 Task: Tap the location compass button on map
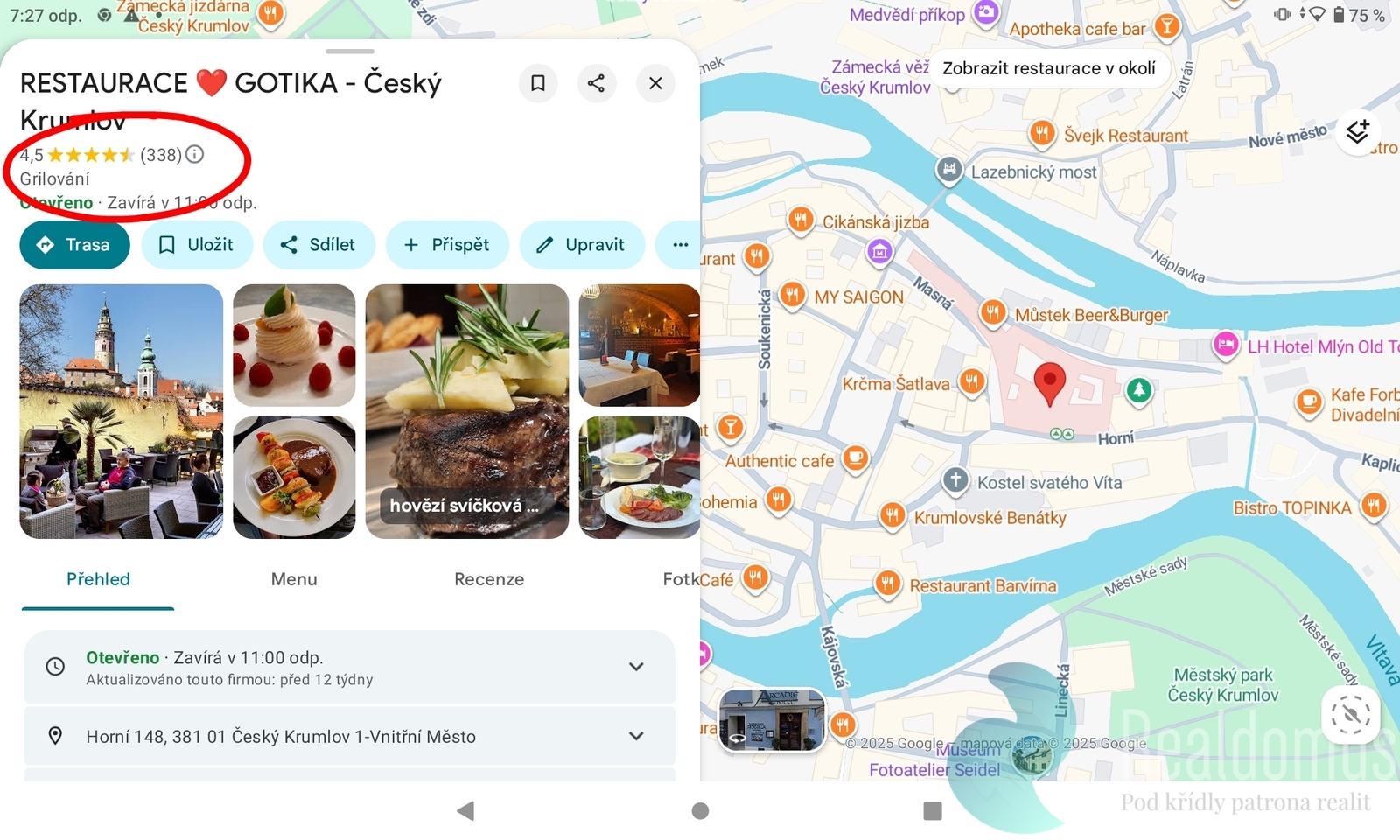(1350, 715)
